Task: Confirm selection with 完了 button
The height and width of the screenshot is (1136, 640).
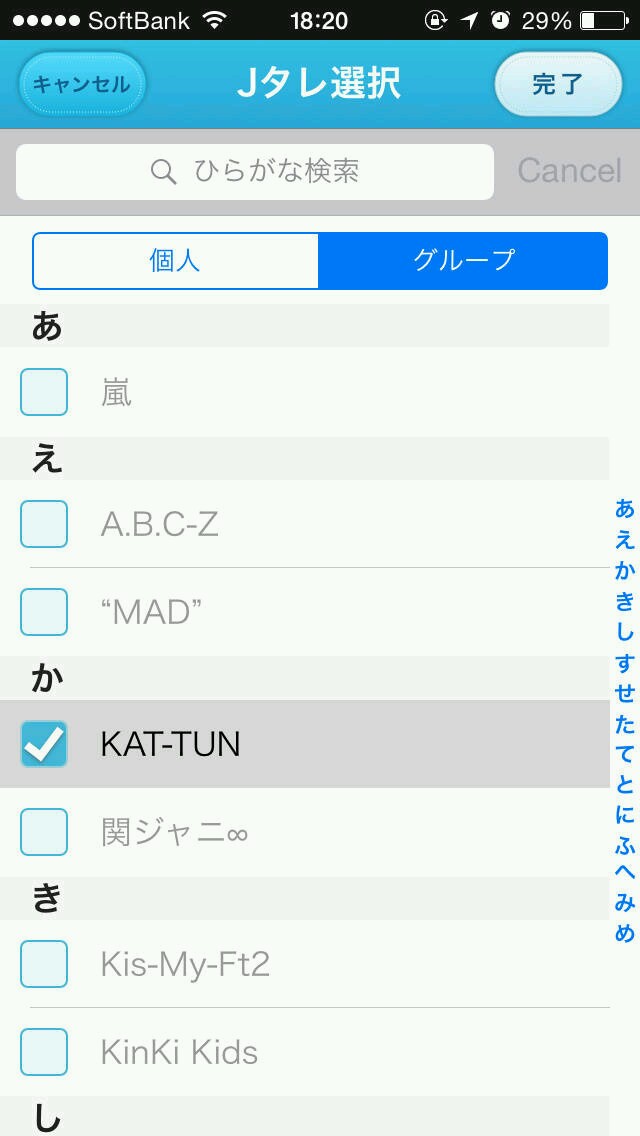Action: click(x=558, y=84)
